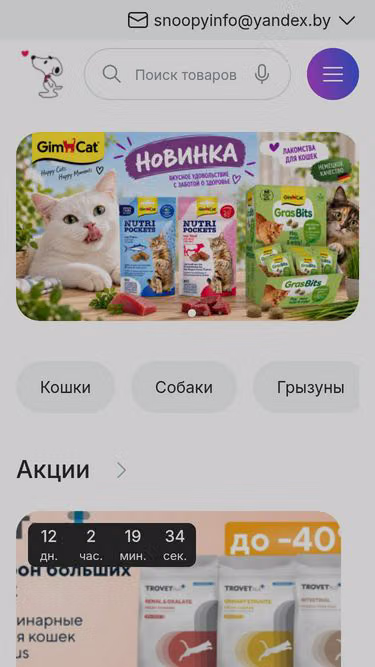Open the purple hamburger menu
The height and width of the screenshot is (667, 375).
pos(333,74)
